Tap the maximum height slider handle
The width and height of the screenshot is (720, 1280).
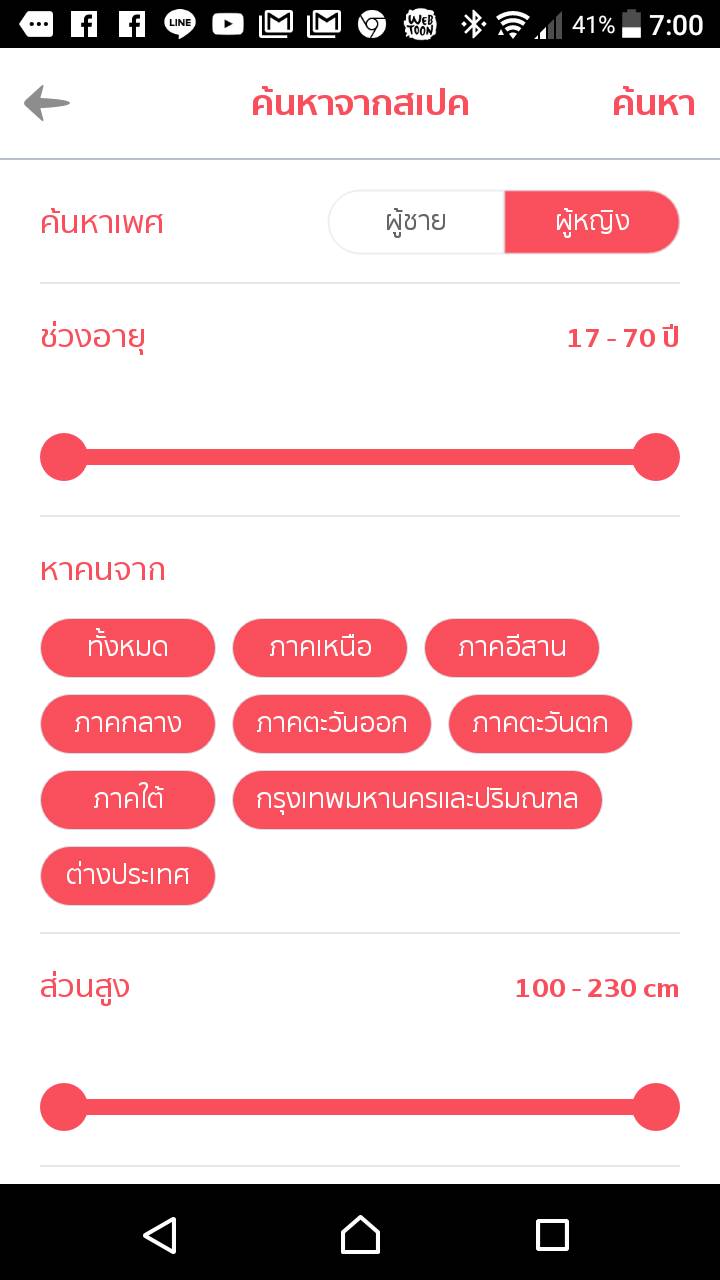[656, 1107]
